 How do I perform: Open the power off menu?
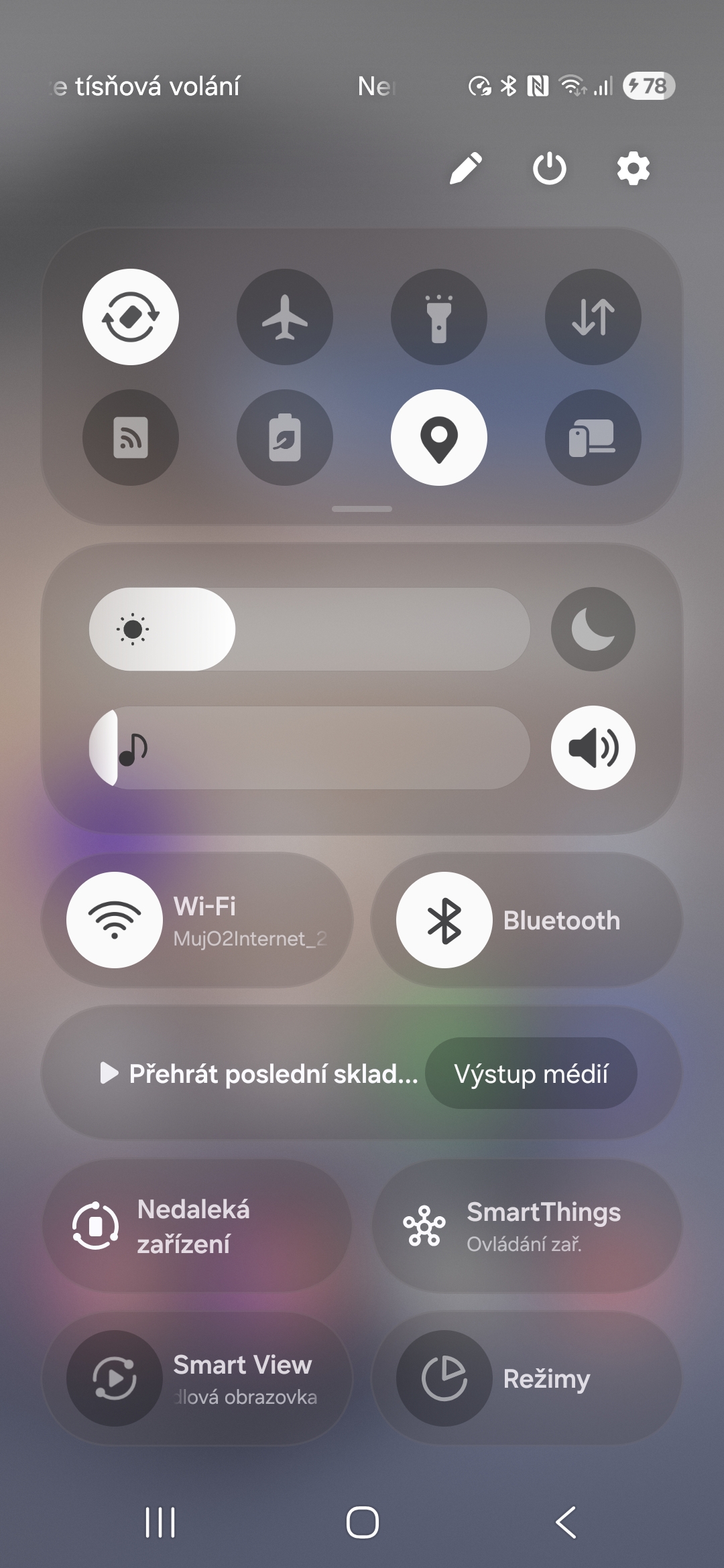[549, 168]
